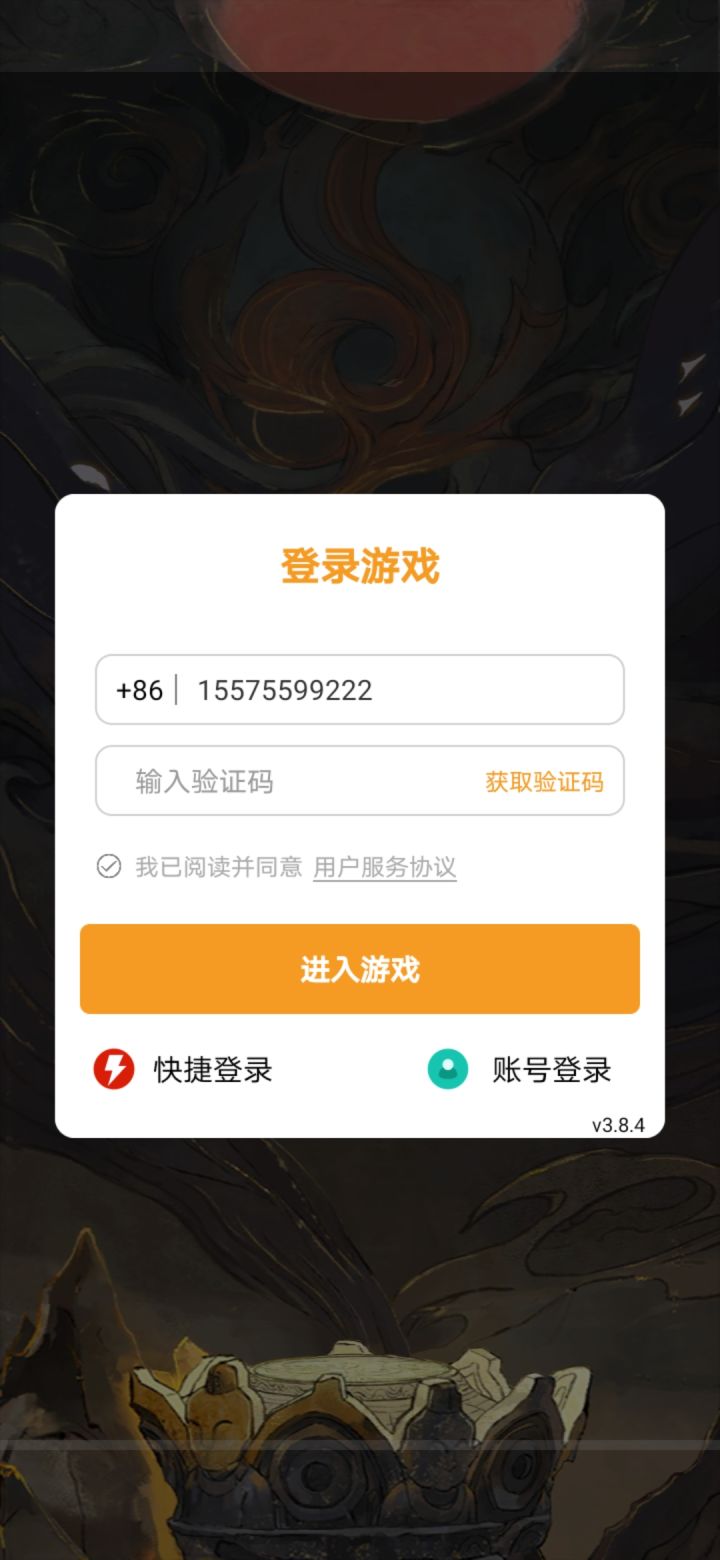Tap the 快捷登录 text label

(214, 1069)
